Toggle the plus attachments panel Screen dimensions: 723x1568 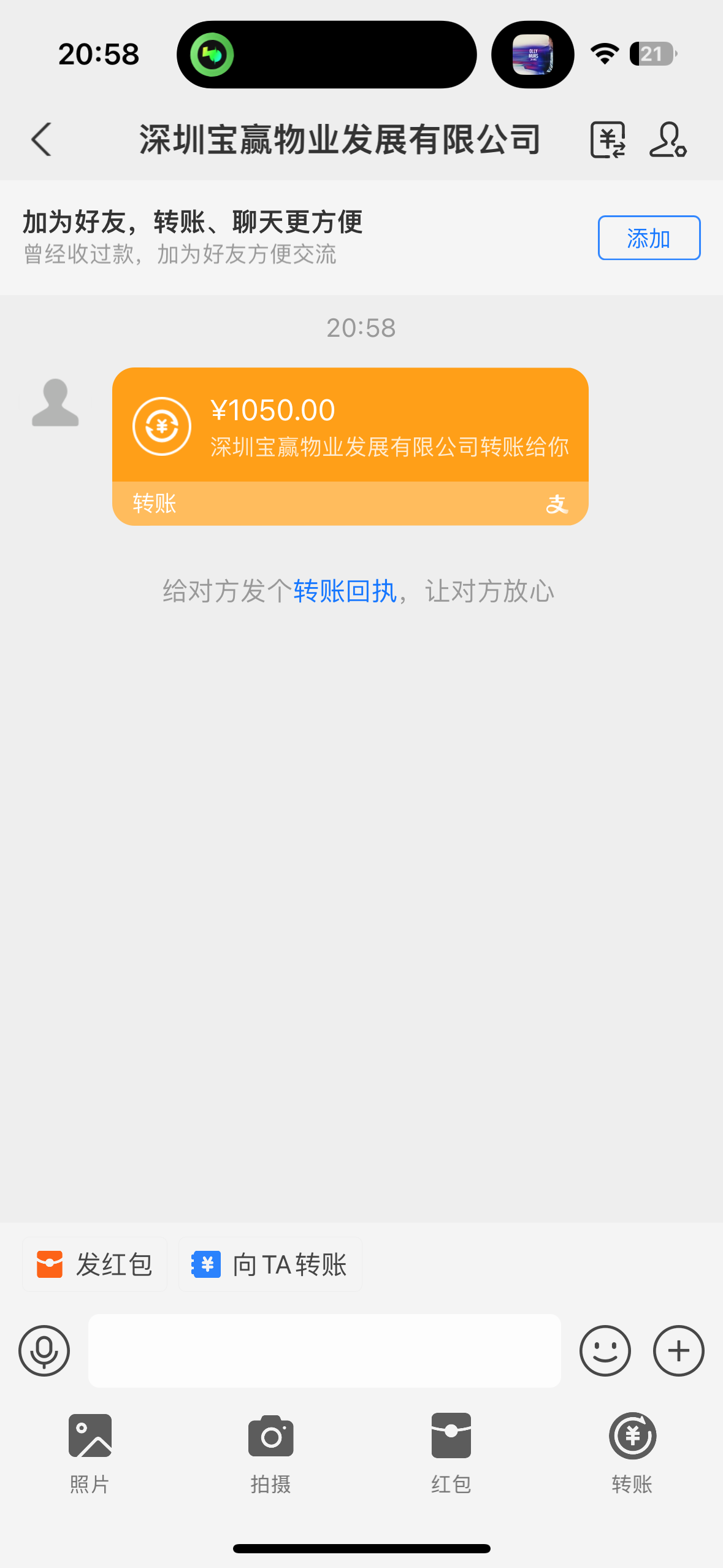click(x=678, y=1351)
